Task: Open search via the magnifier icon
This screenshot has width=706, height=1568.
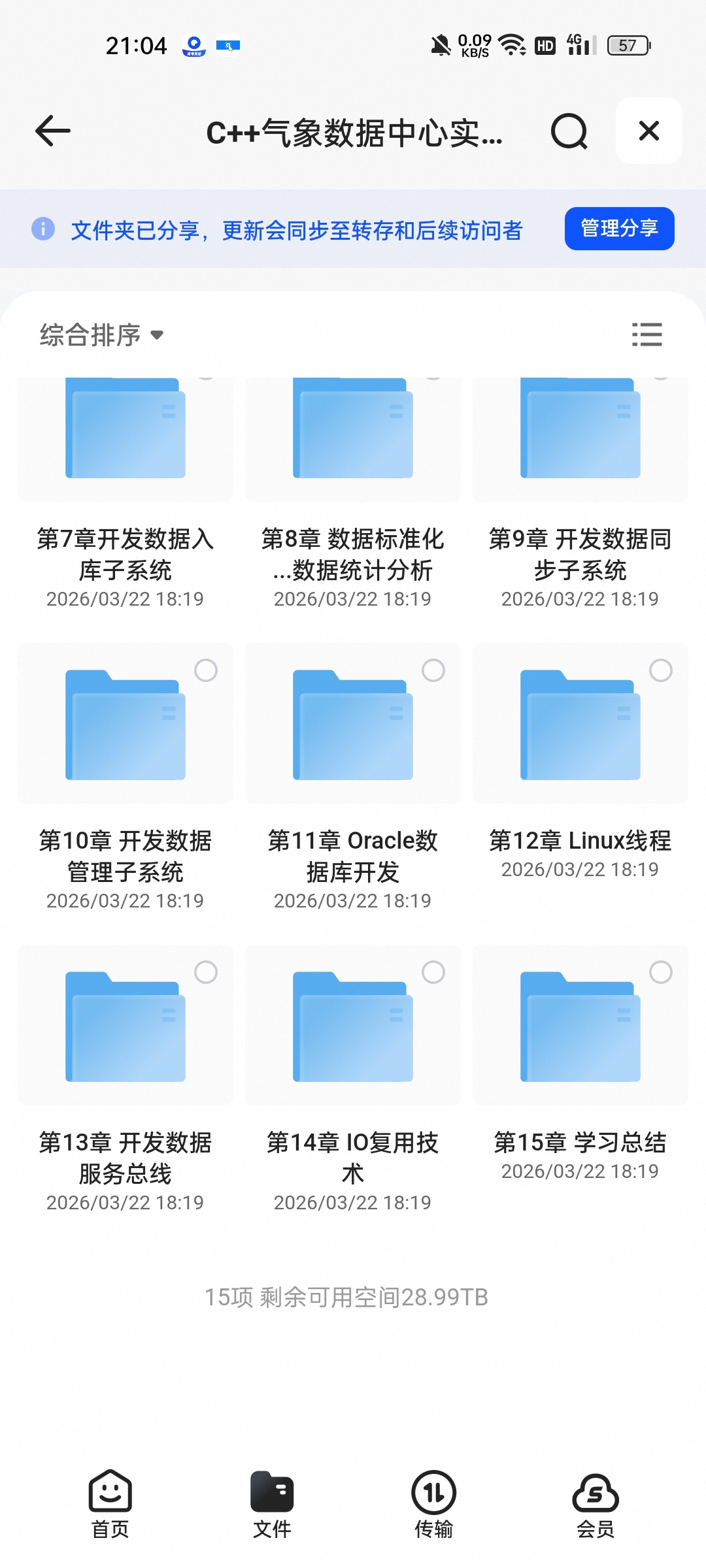Action: coord(569,131)
